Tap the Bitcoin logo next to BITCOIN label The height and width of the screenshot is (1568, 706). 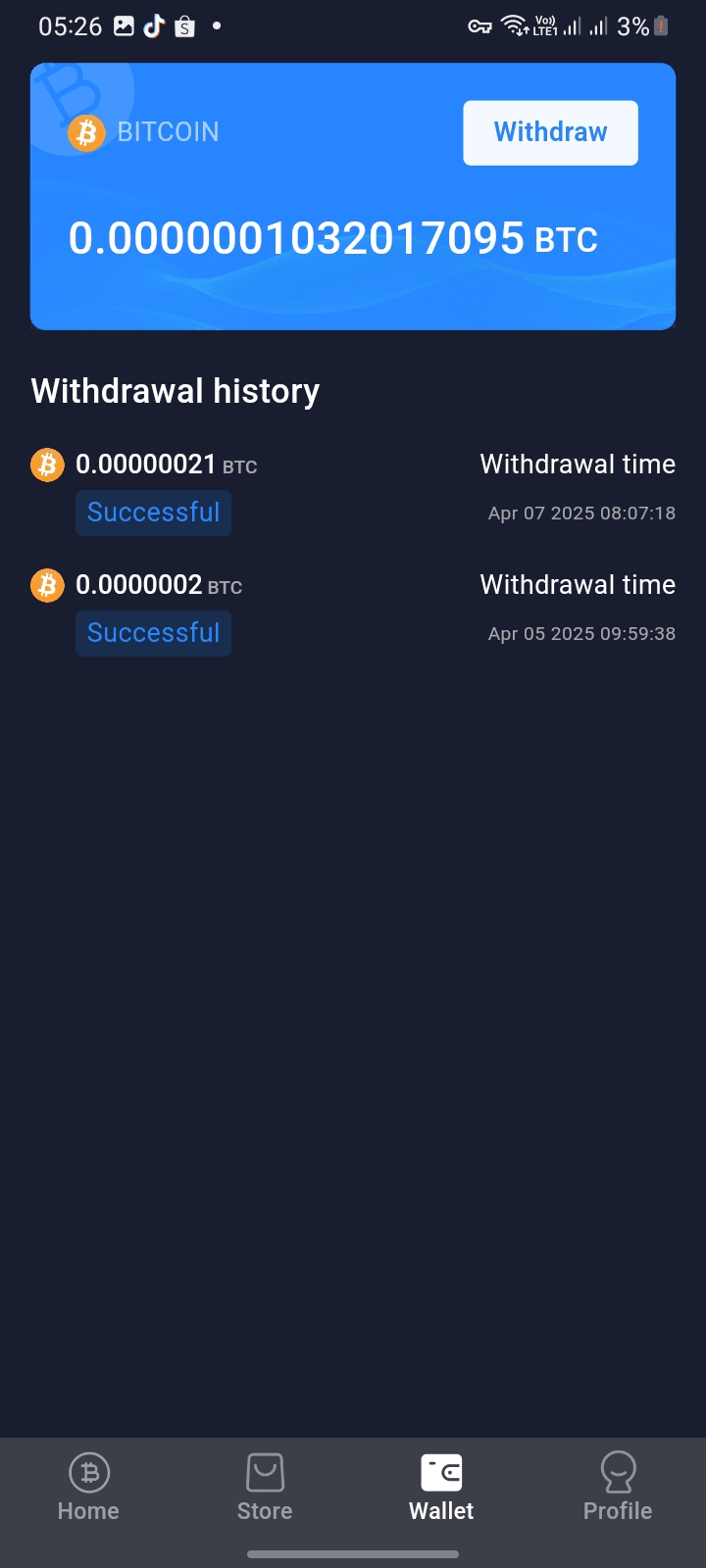click(86, 132)
